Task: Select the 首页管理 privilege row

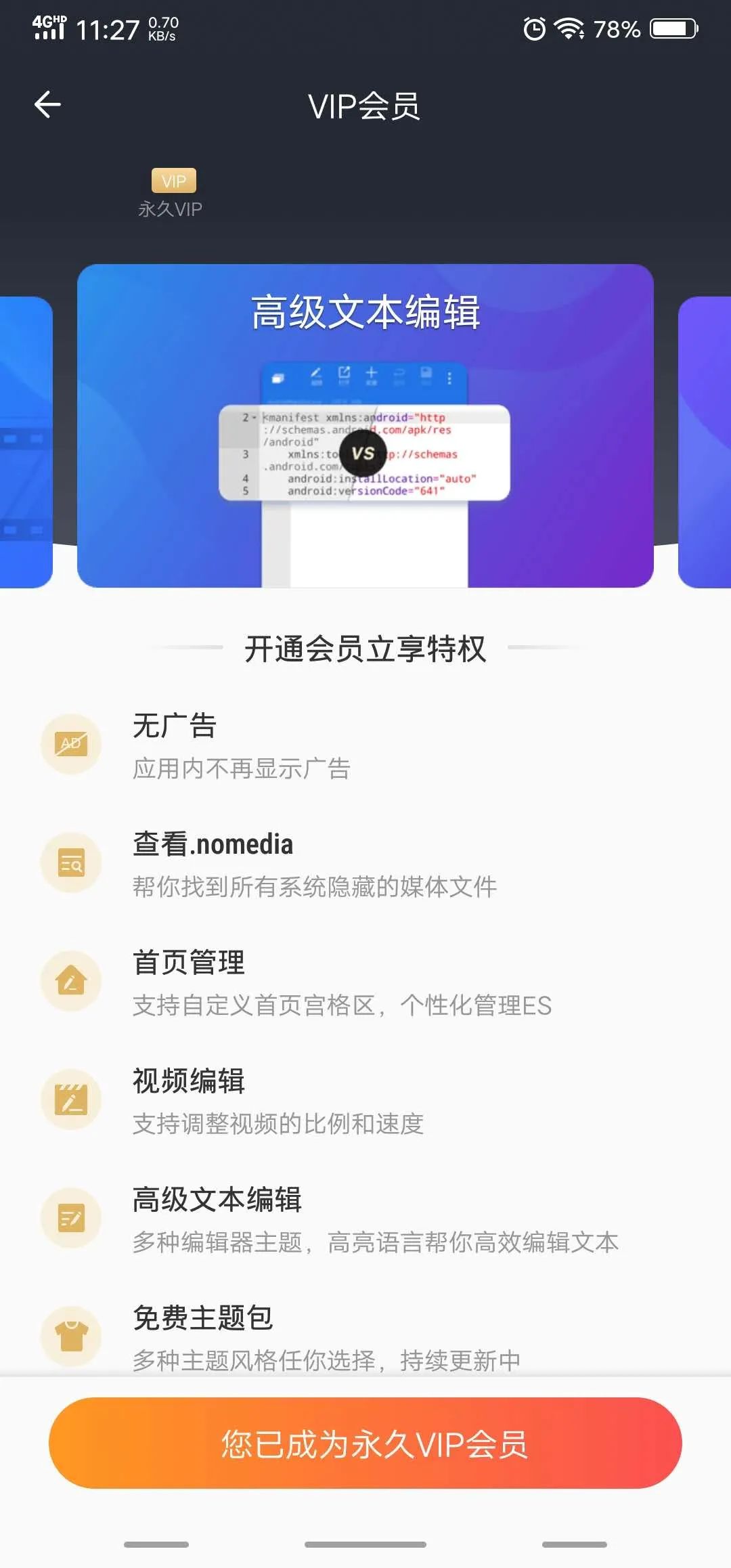Action: (x=365, y=982)
